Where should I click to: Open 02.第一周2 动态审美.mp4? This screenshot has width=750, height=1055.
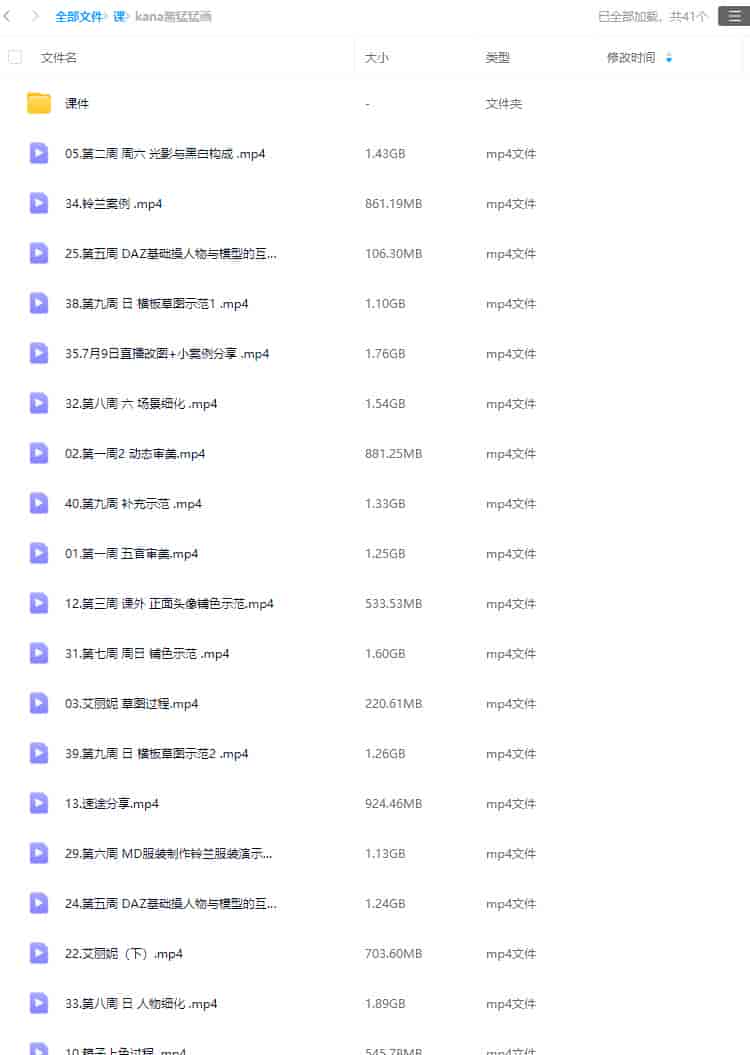135,454
